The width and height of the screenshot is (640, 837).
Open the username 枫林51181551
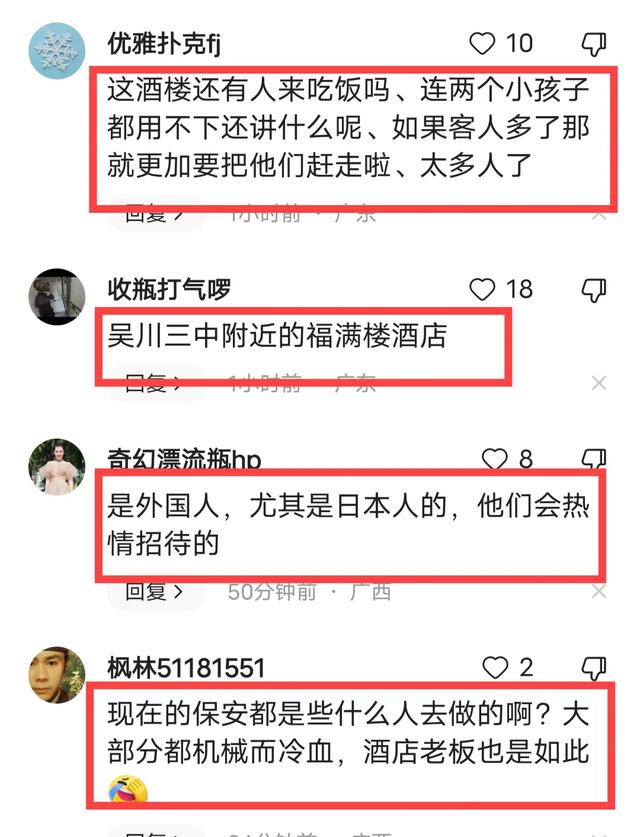point(186,667)
